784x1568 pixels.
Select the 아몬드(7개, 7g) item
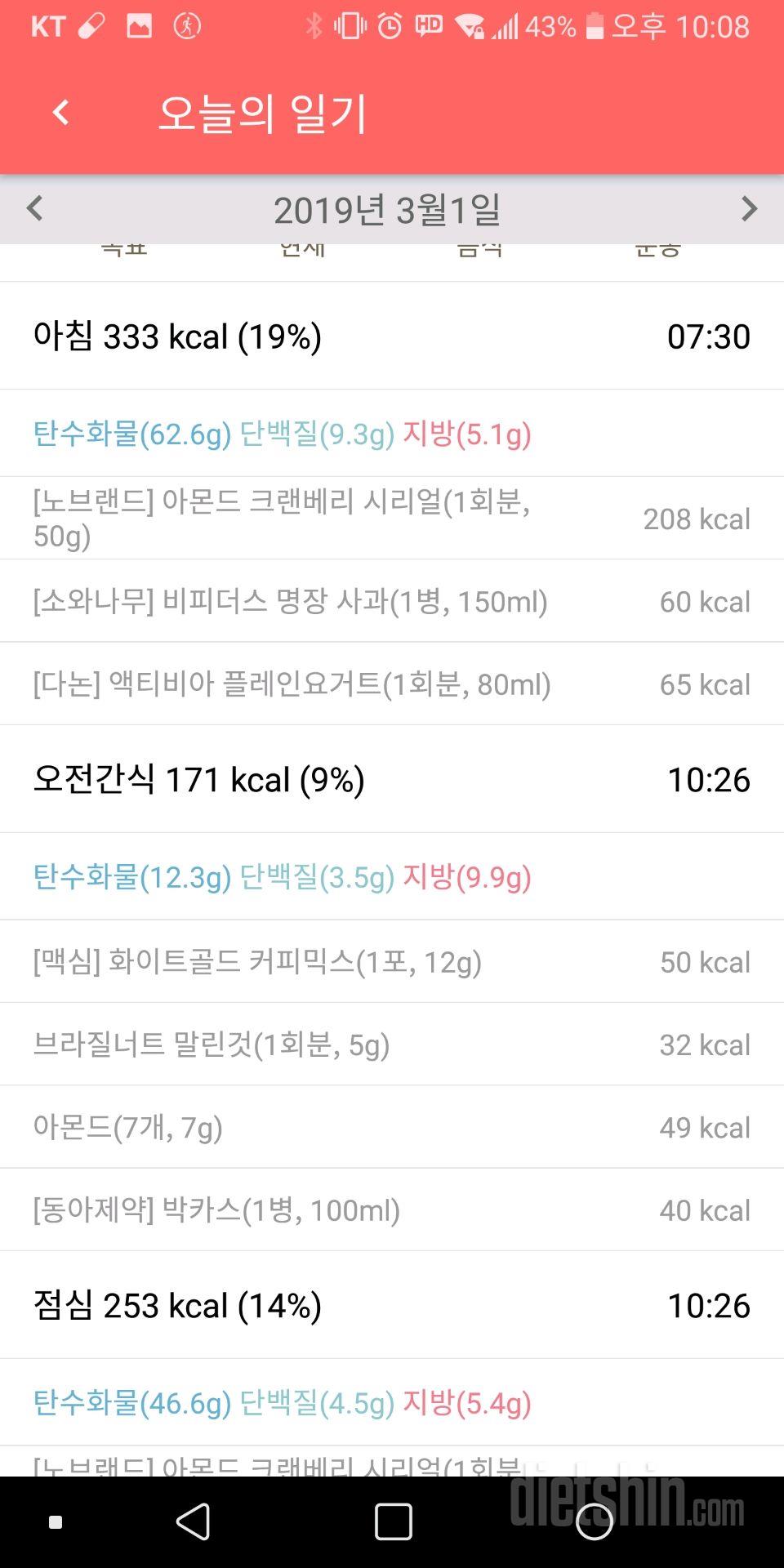coord(392,1127)
